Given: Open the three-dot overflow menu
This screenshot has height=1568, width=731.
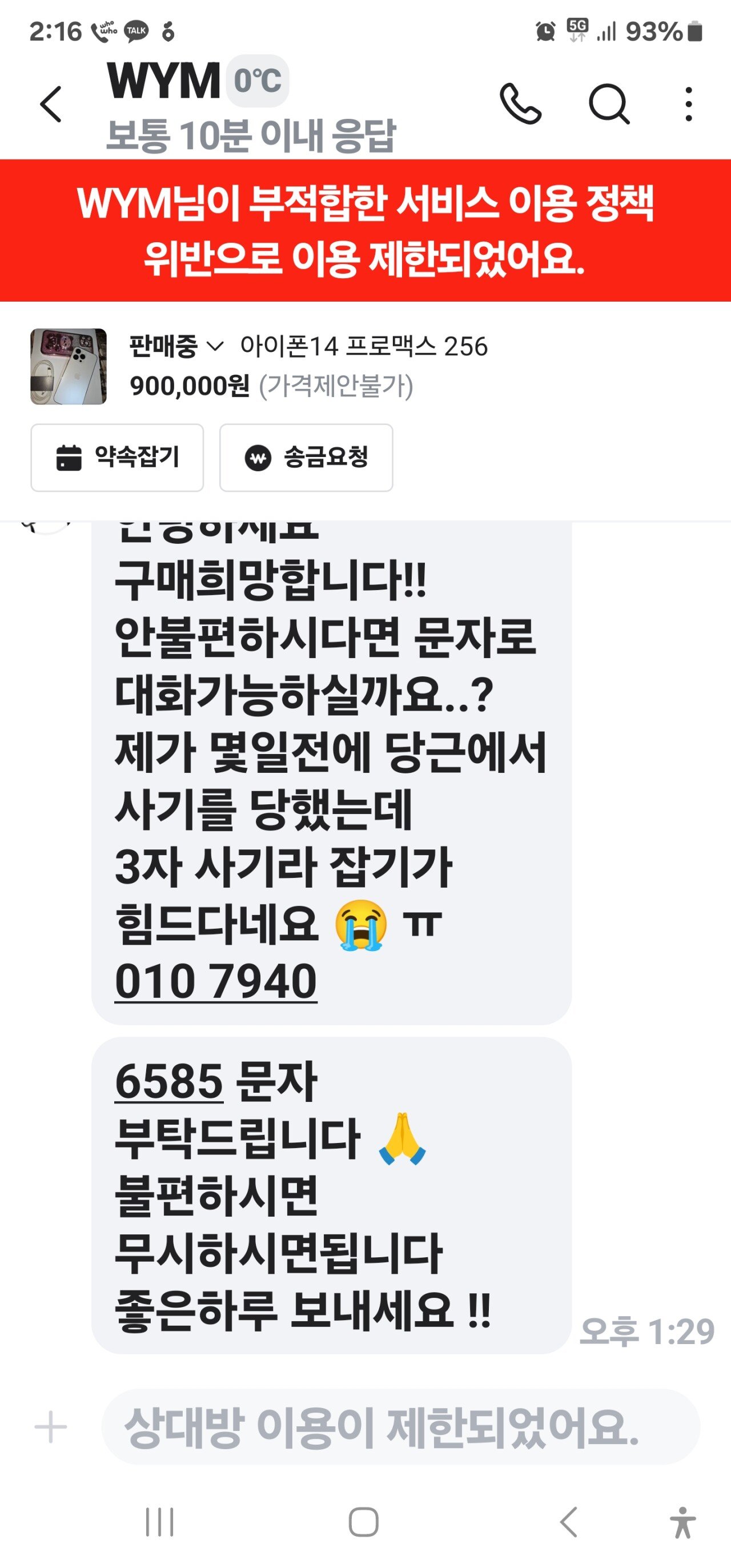Looking at the screenshot, I should (x=688, y=104).
